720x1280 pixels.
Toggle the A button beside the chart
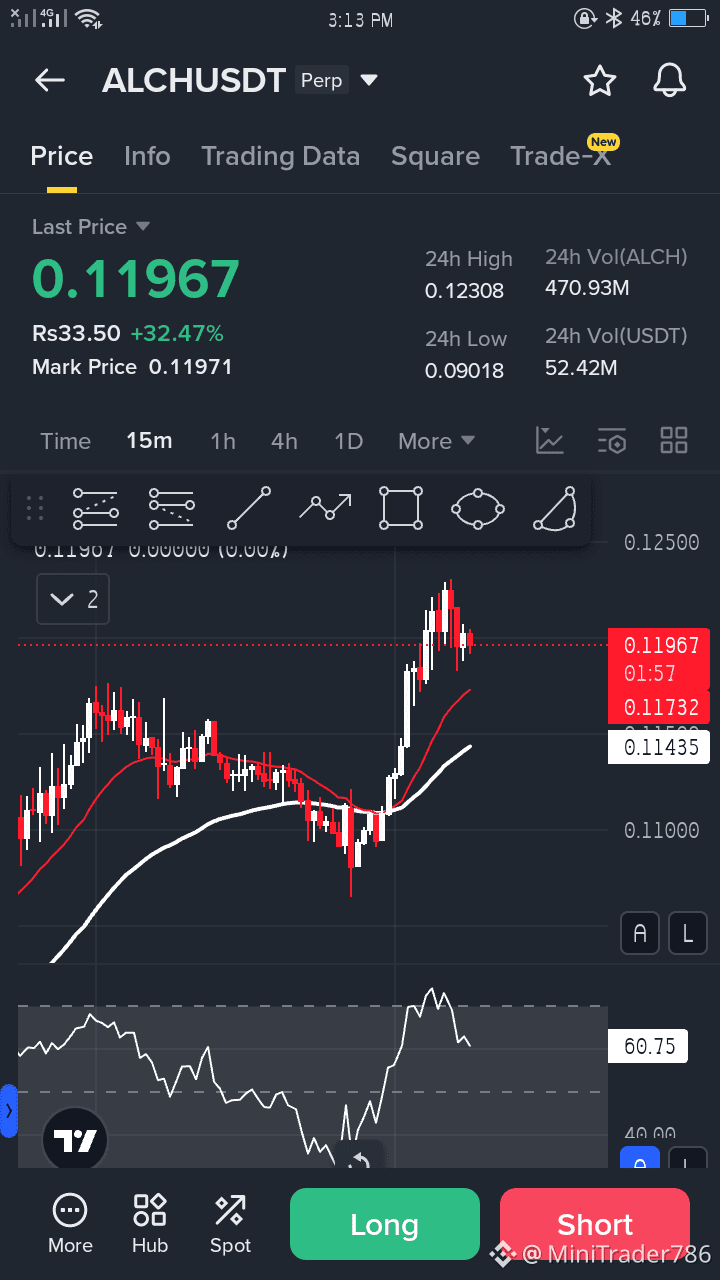(639, 933)
